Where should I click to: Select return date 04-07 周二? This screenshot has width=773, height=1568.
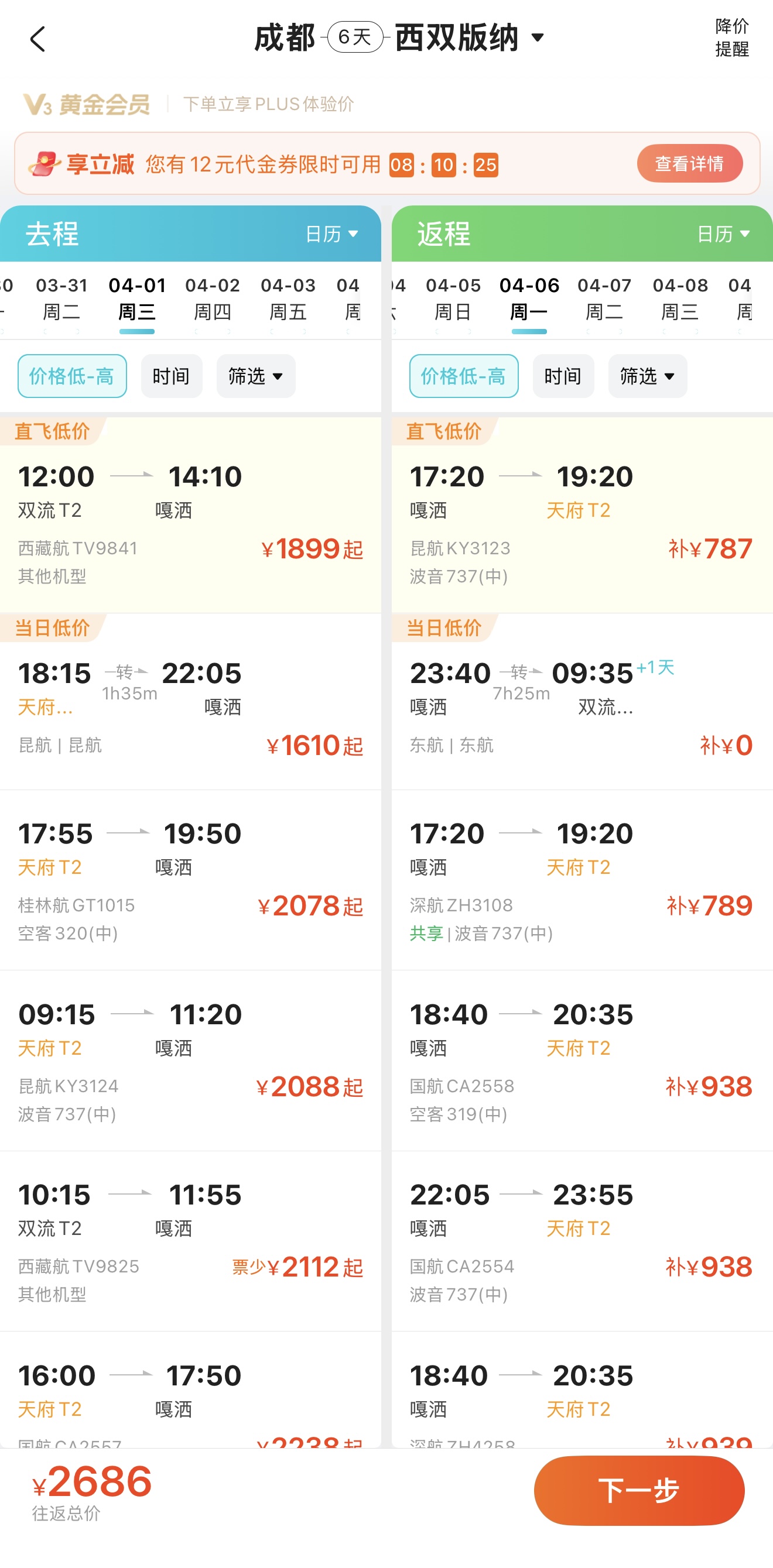tap(604, 299)
